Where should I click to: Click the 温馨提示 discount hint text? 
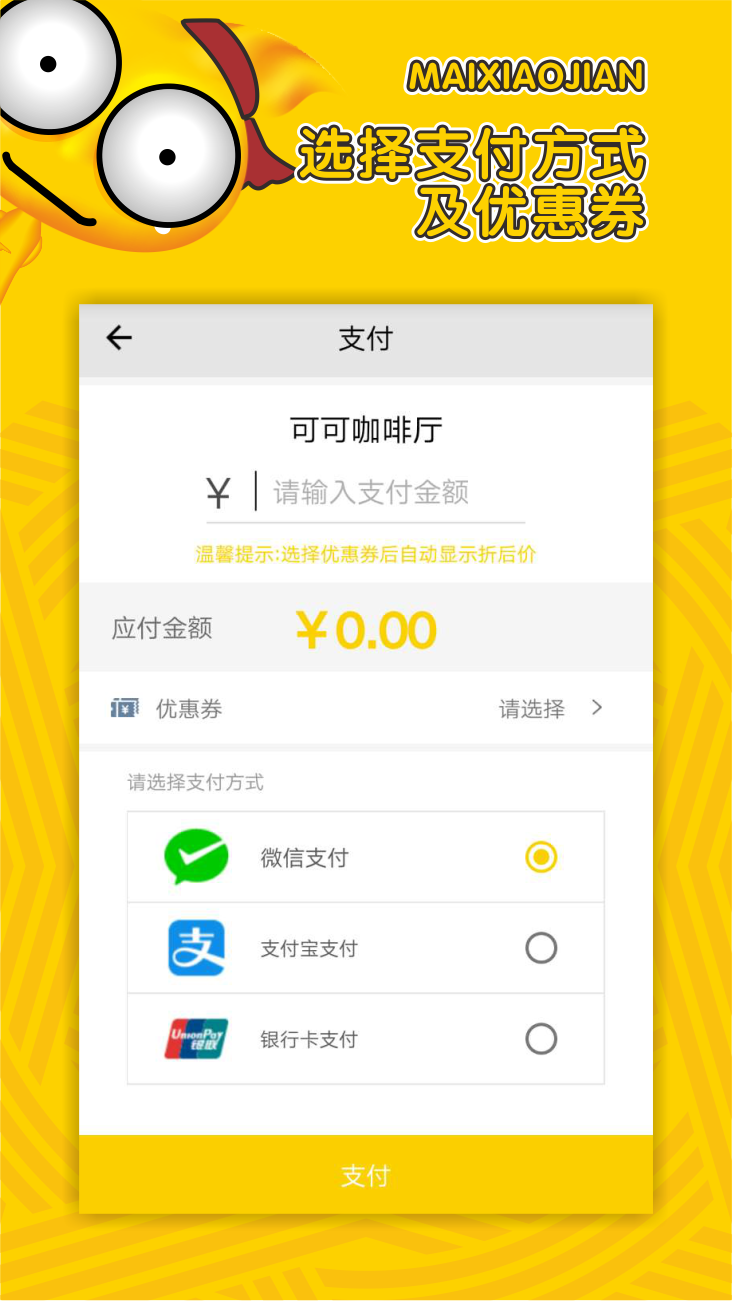click(366, 554)
